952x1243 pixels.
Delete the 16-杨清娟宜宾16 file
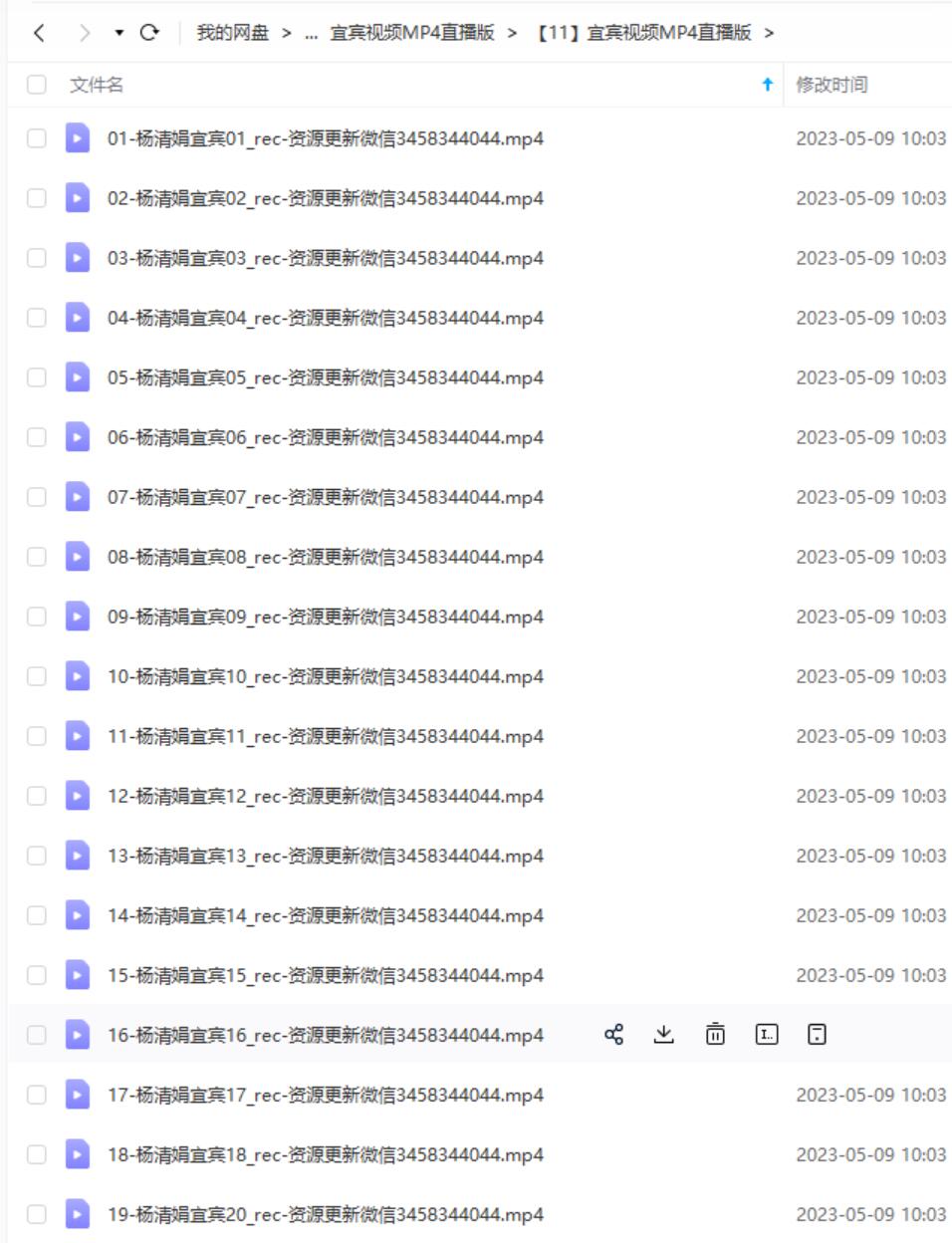715,1035
